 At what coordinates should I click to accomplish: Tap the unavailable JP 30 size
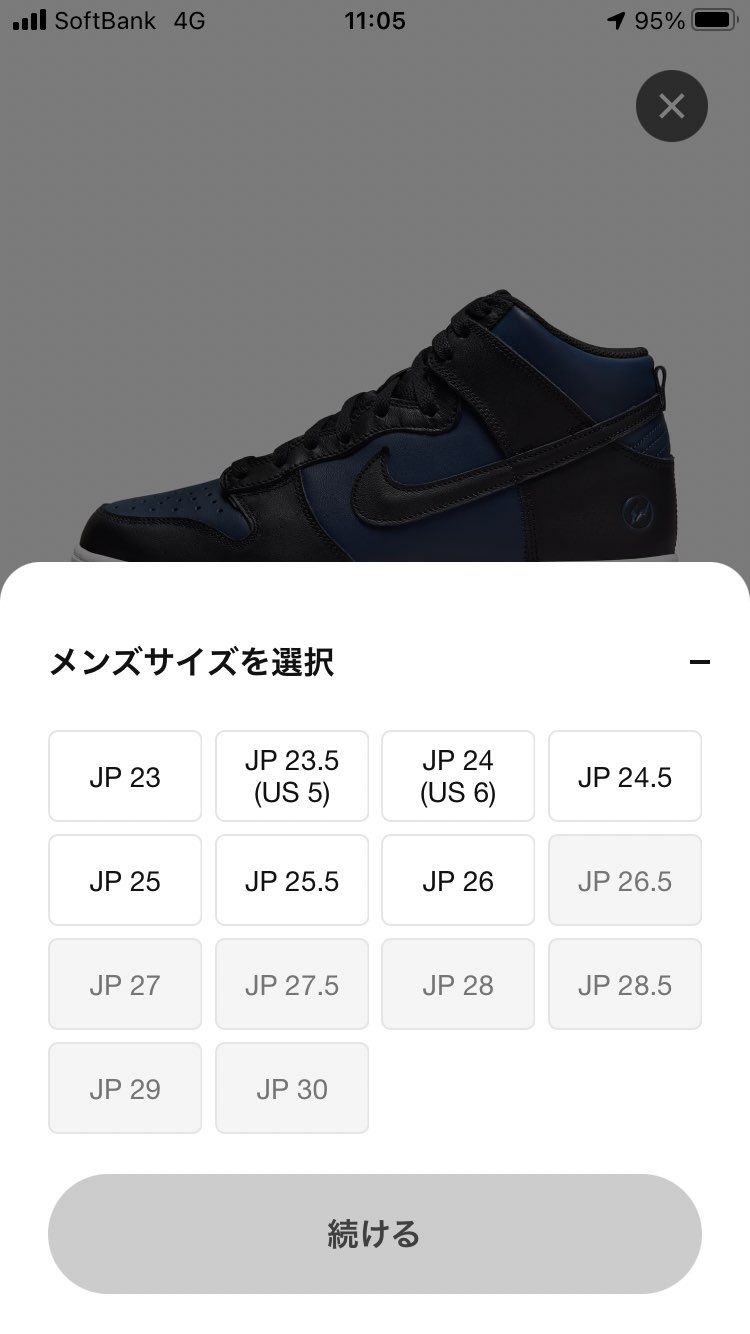[291, 1088]
